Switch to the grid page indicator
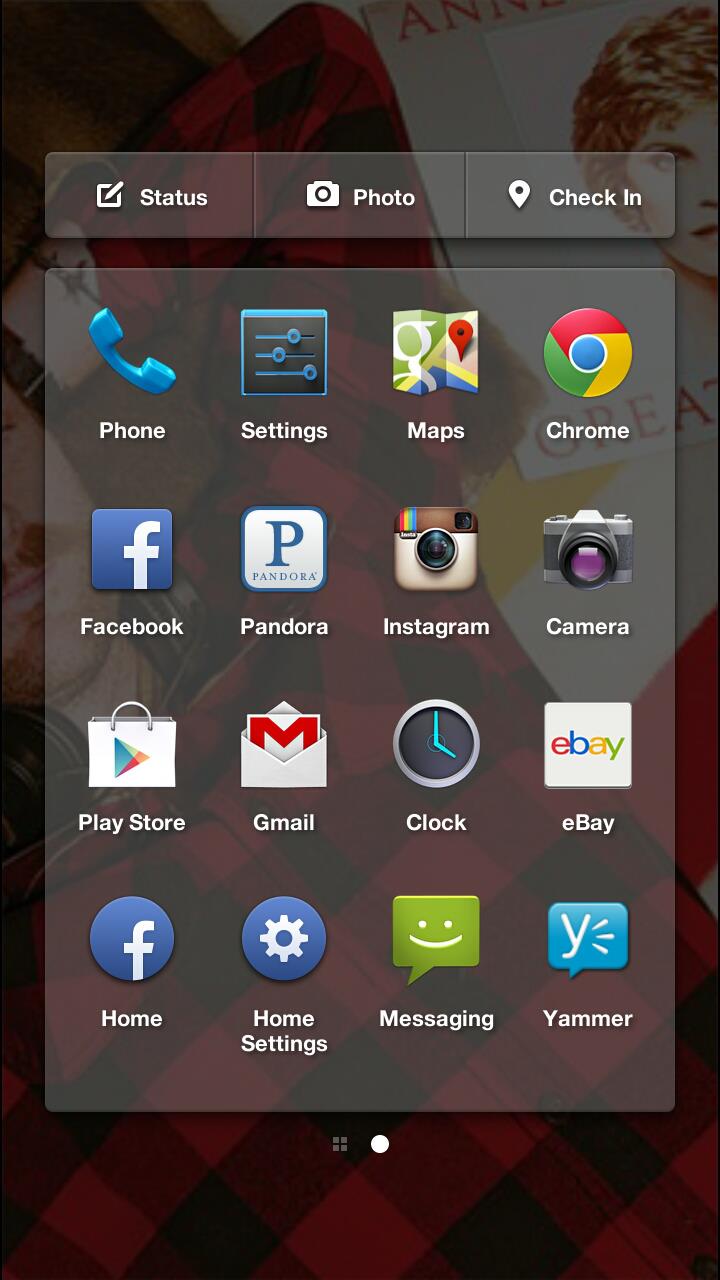Screen dimensions: 720x1280 [340, 1144]
